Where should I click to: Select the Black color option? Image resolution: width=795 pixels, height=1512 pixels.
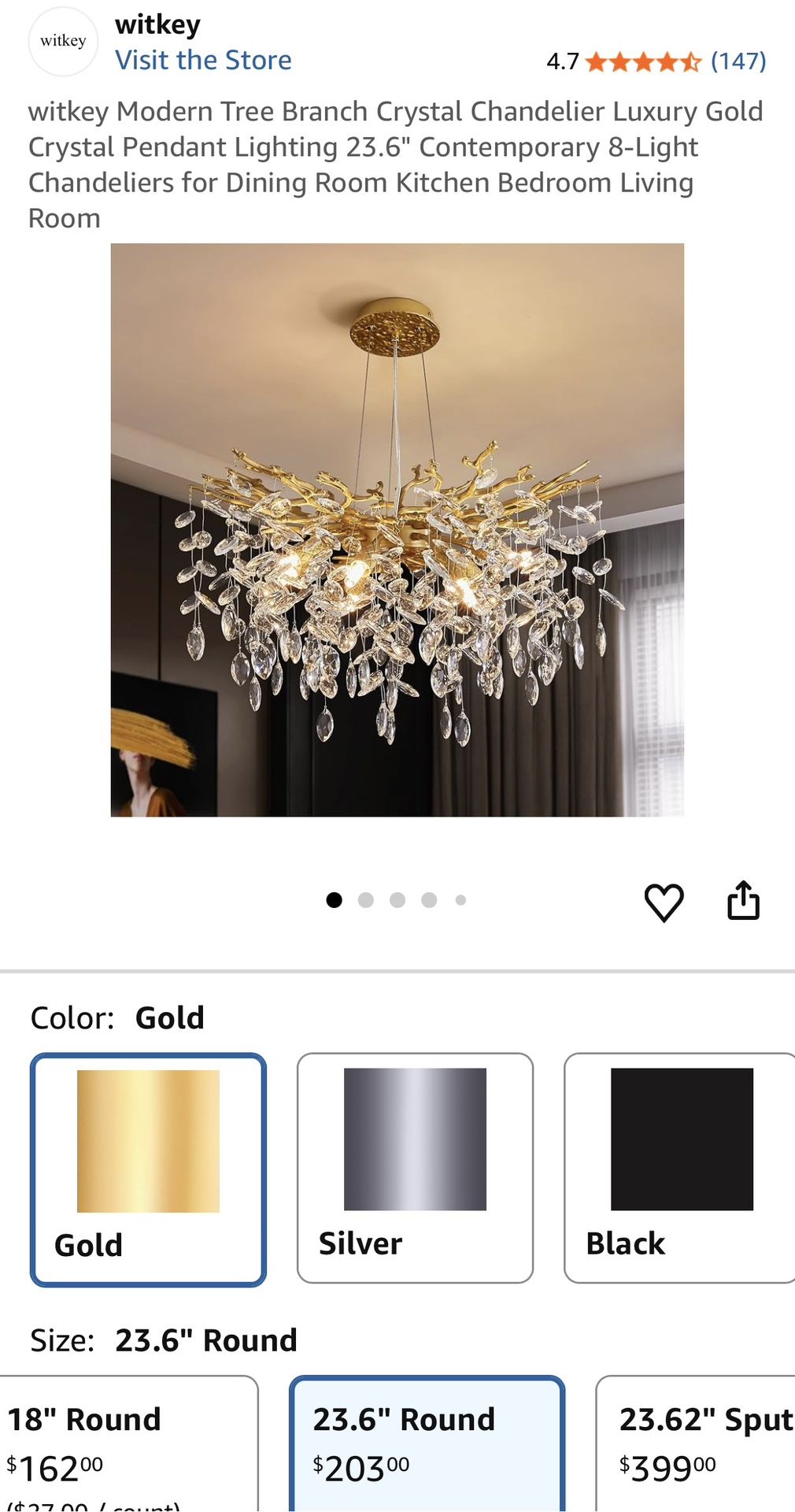[679, 1168]
